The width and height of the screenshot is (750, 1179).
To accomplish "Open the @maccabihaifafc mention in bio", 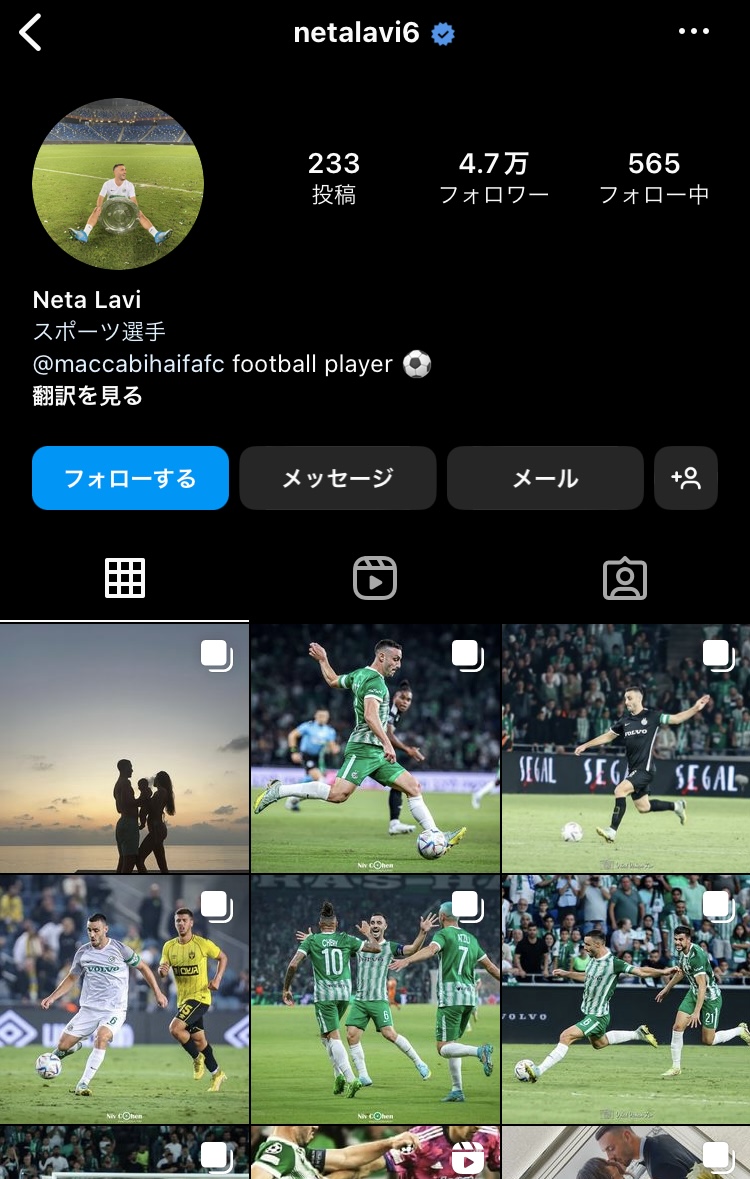I will (128, 364).
